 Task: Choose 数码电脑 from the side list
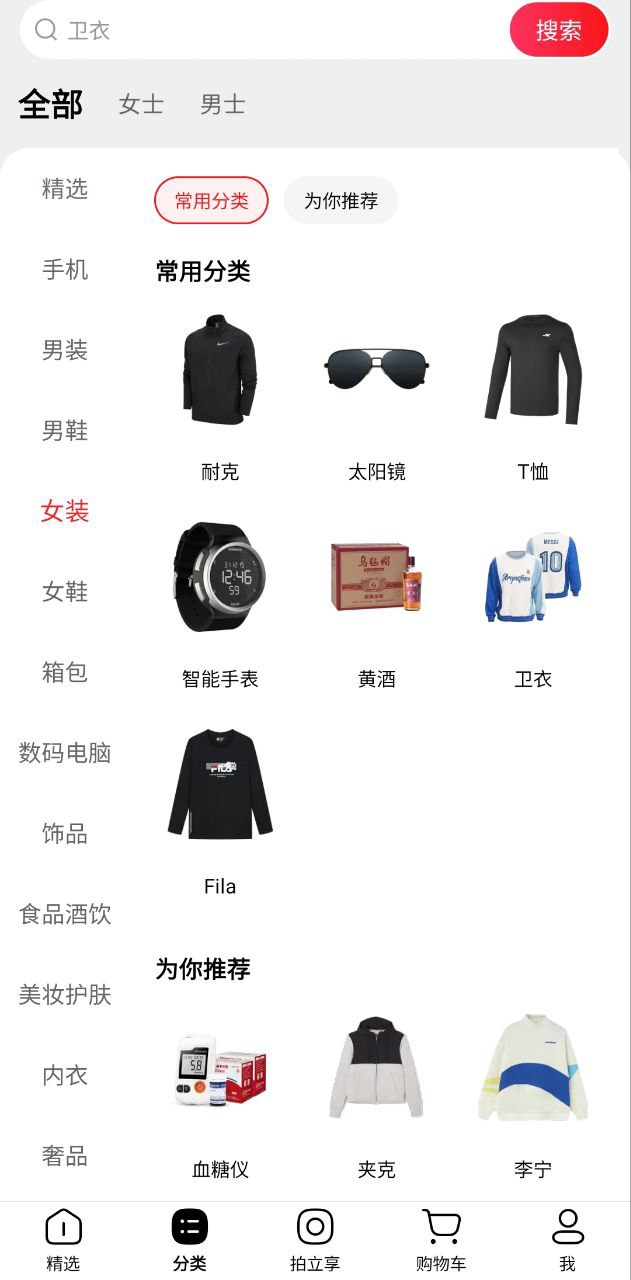(x=65, y=753)
